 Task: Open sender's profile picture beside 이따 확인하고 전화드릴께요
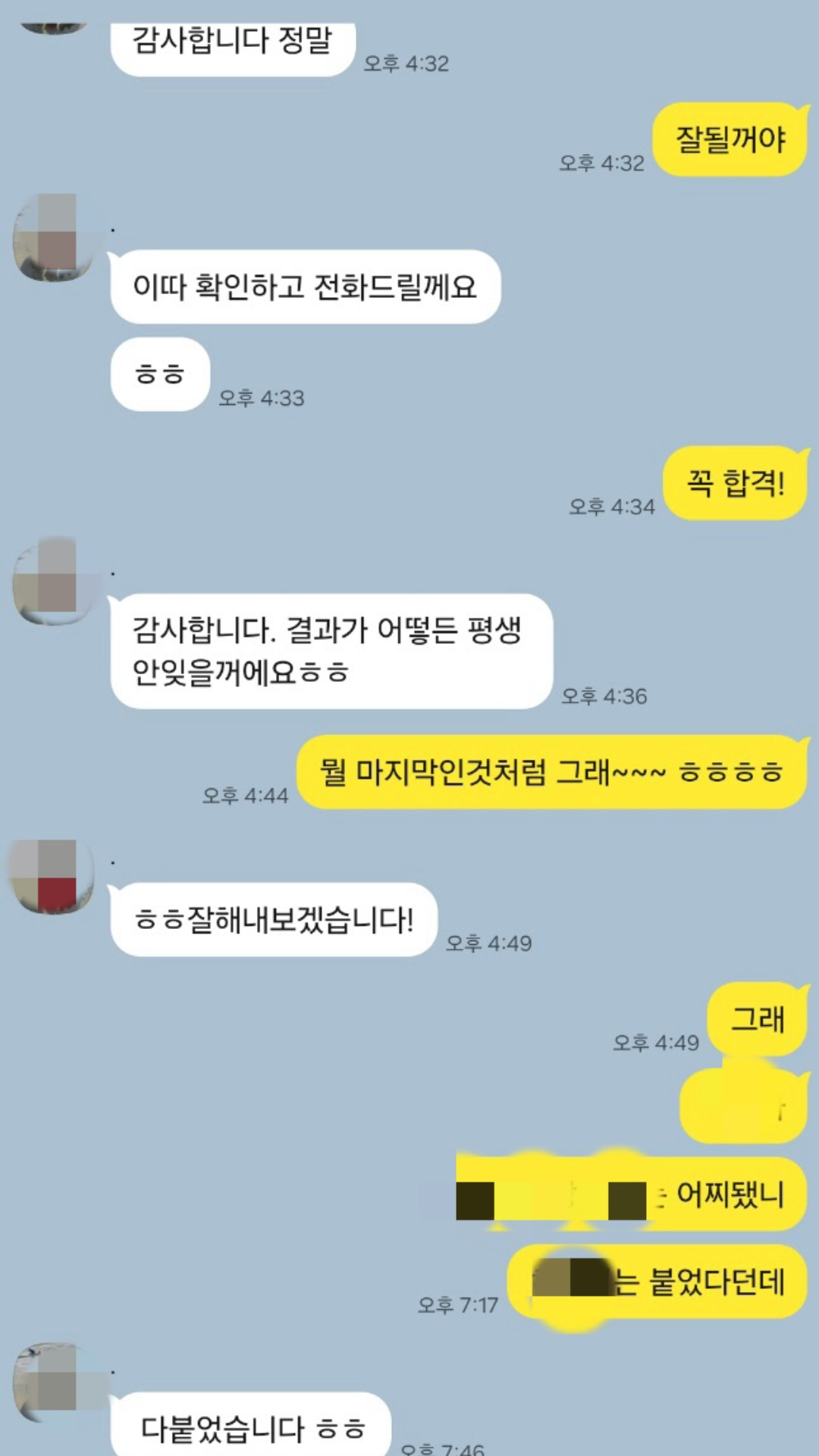pos(53,237)
